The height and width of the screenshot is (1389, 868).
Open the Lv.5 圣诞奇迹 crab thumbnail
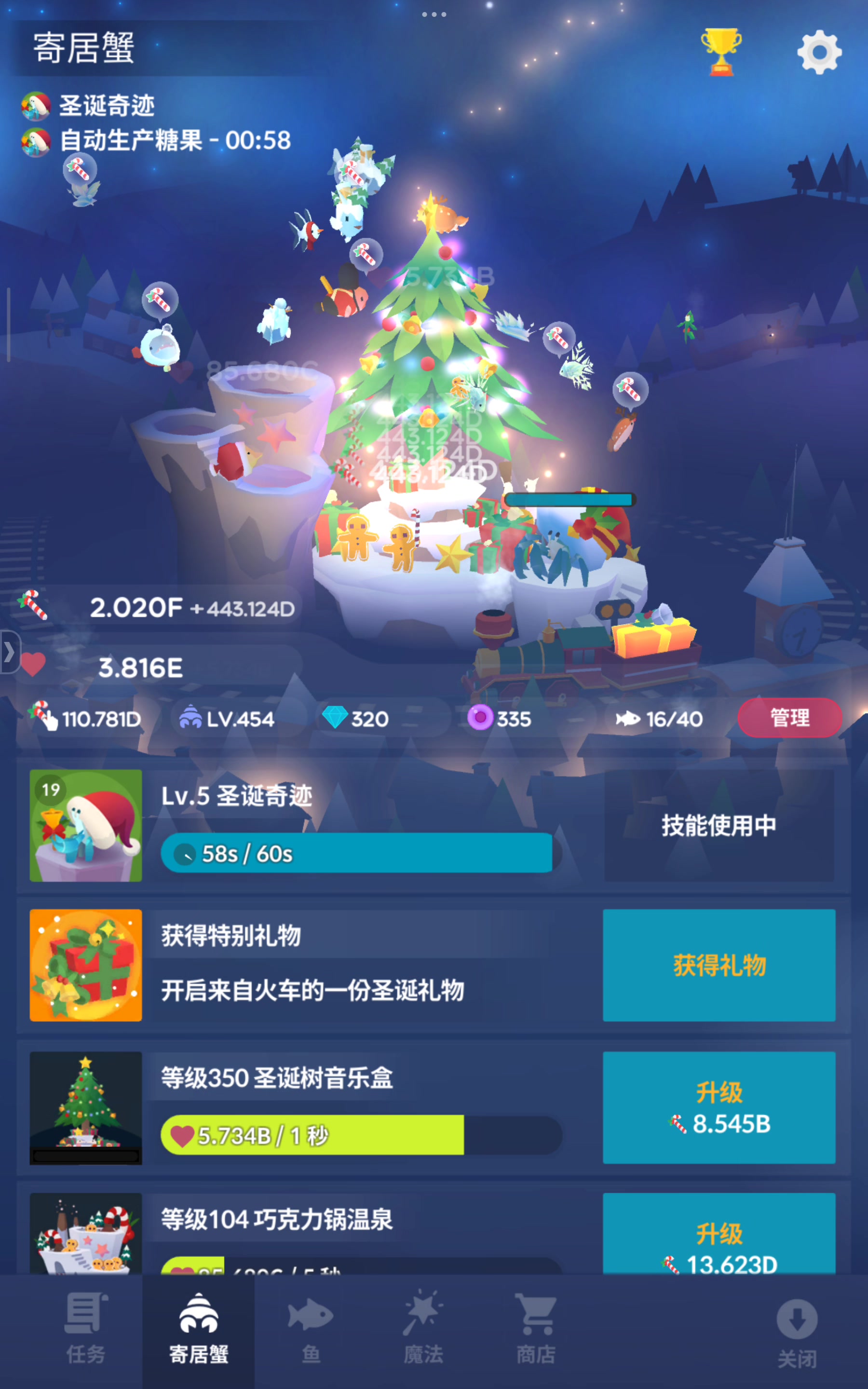click(85, 825)
